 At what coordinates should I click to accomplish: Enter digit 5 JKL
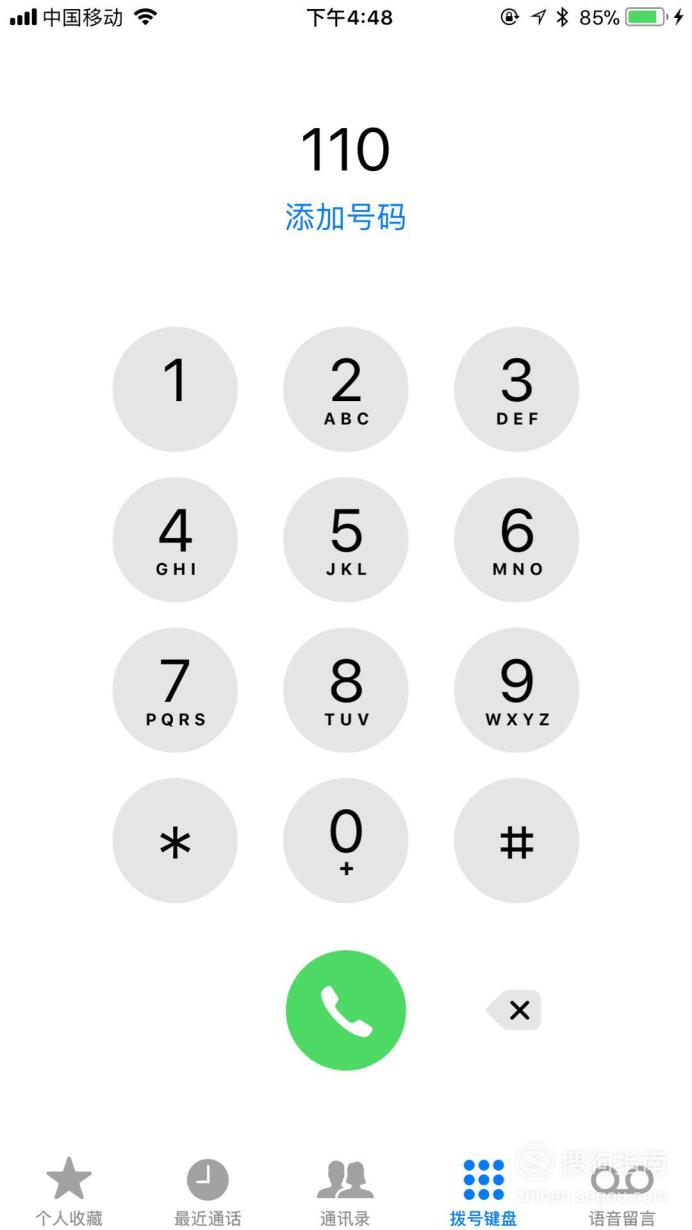point(346,540)
